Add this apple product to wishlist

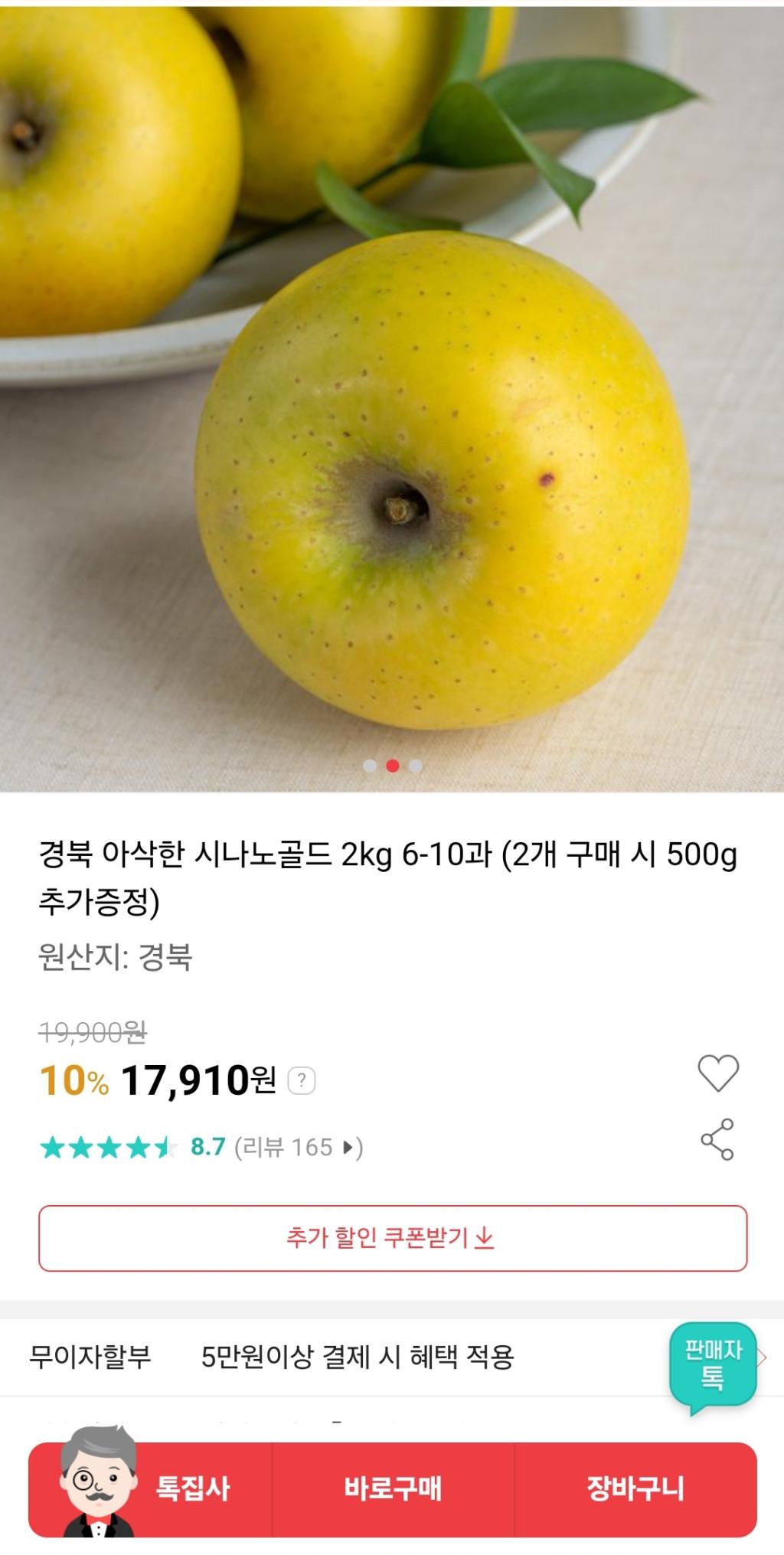click(x=717, y=1072)
